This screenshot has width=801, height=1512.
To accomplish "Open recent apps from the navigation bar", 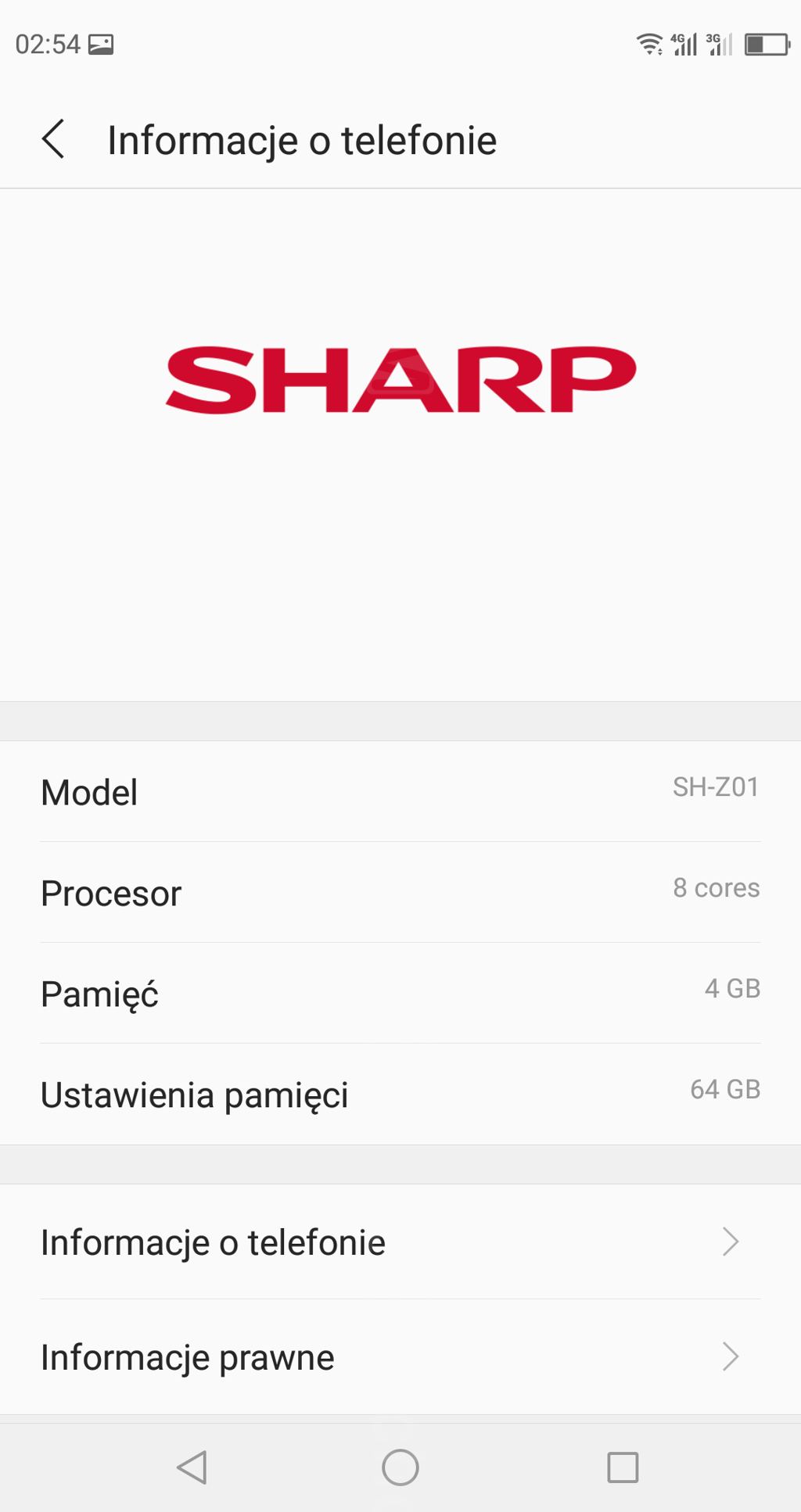I will 623,1467.
